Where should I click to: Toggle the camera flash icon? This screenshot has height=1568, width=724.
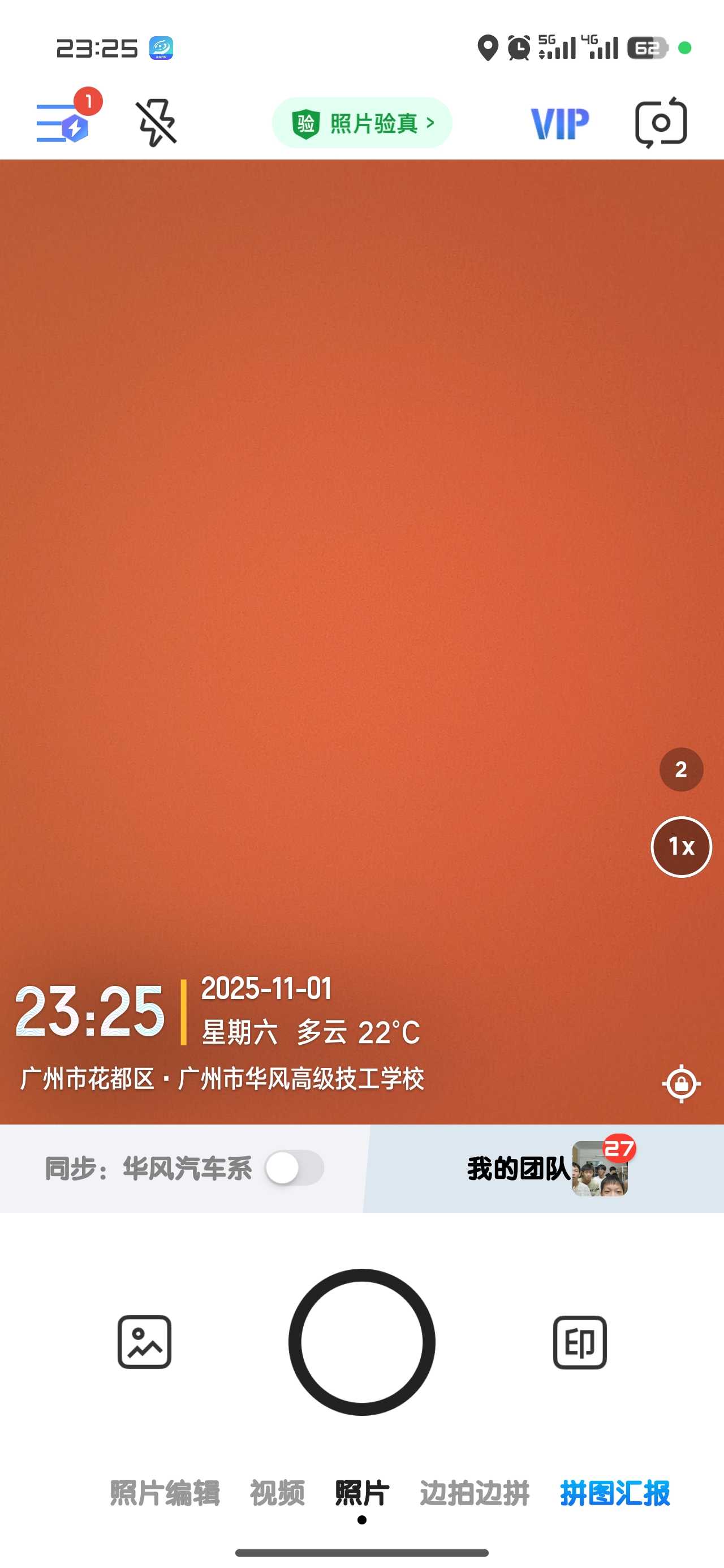[156, 123]
